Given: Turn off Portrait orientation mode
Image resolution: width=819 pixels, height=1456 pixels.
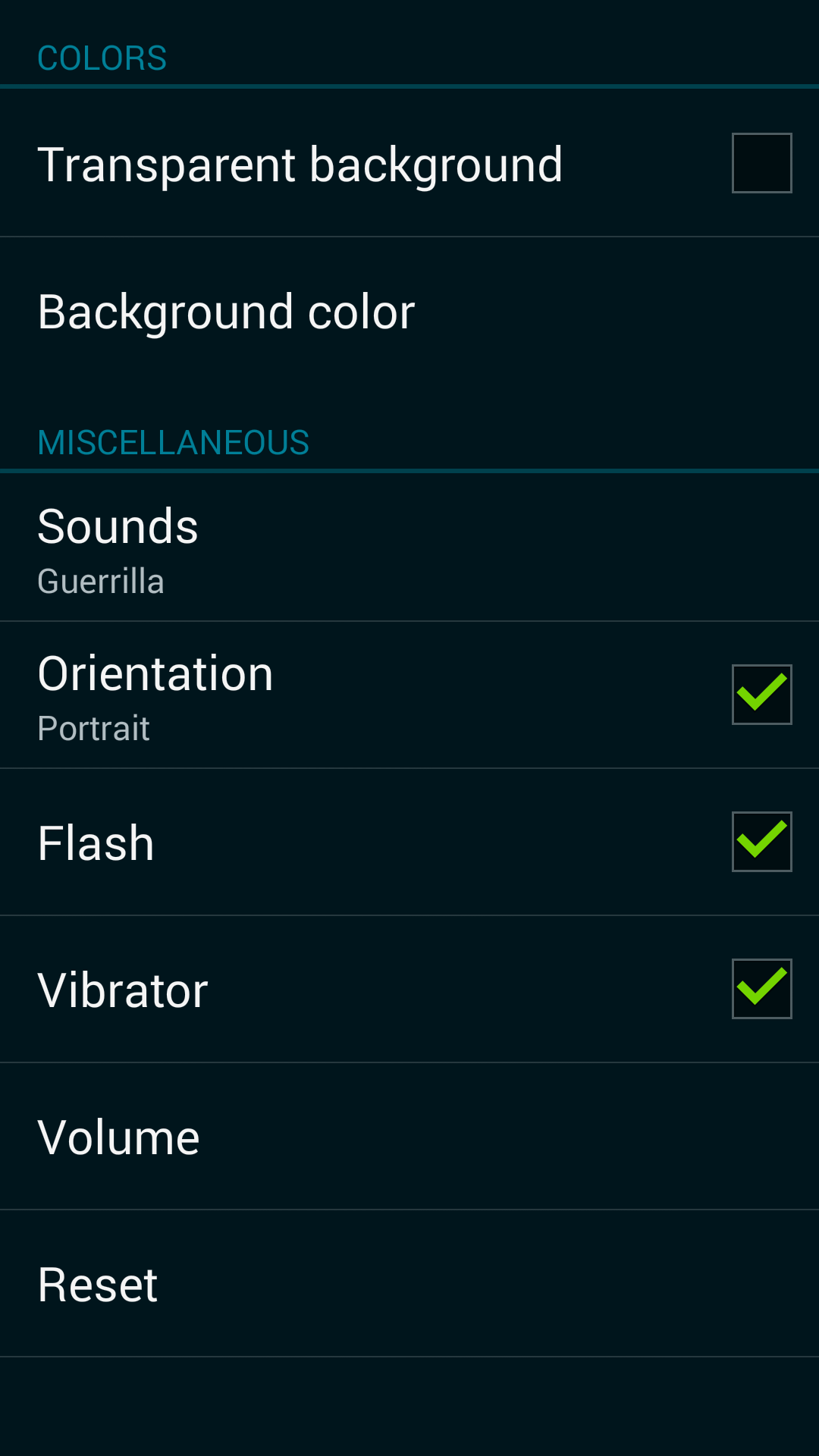Looking at the screenshot, I should pyautogui.click(x=761, y=694).
